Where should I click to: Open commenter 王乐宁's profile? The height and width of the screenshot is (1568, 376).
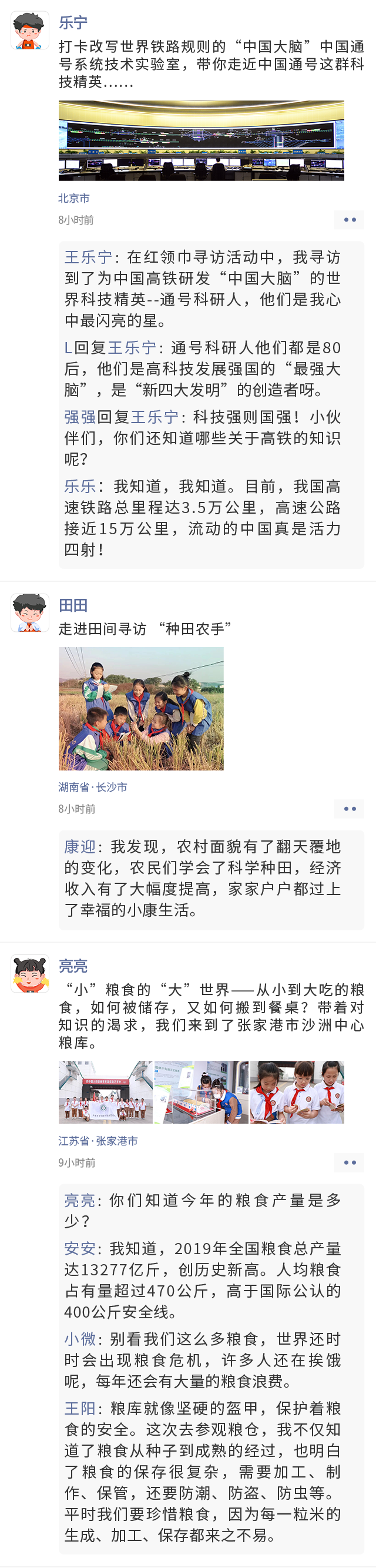[x=88, y=257]
